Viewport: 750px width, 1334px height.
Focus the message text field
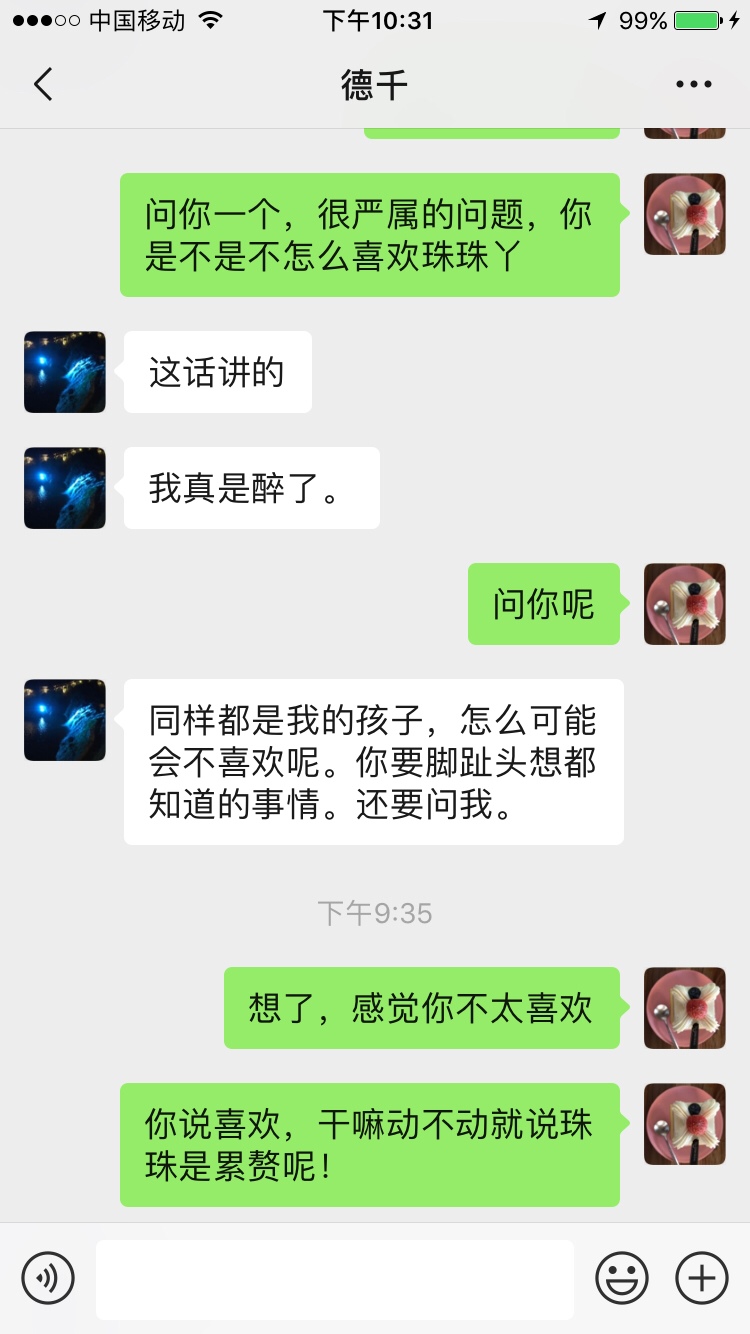(334, 1278)
